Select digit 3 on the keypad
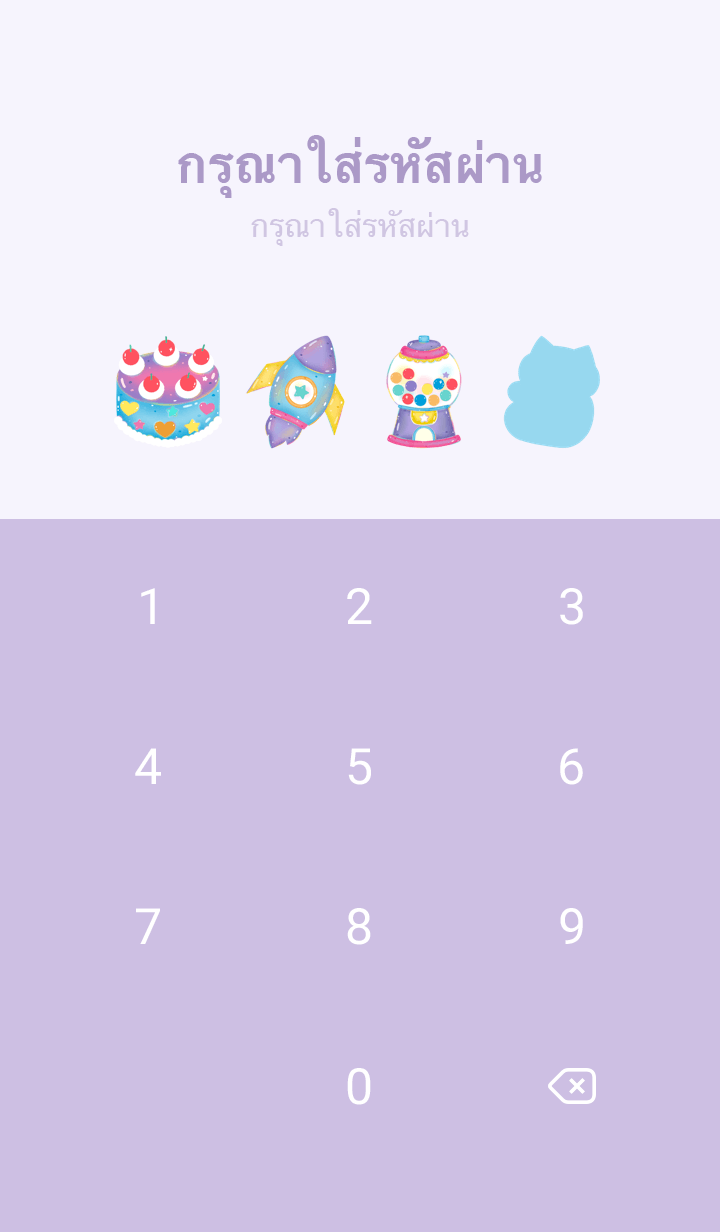This screenshot has width=720, height=1232. coord(571,607)
